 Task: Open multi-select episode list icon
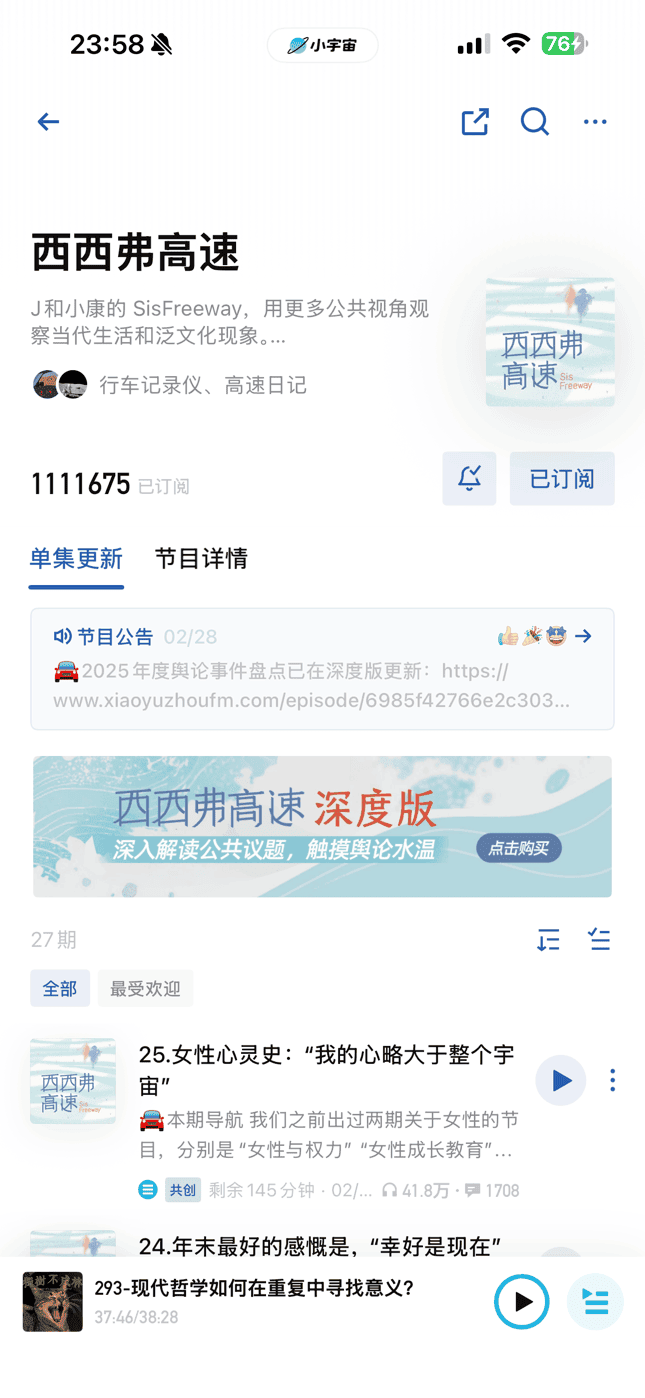(x=599, y=940)
